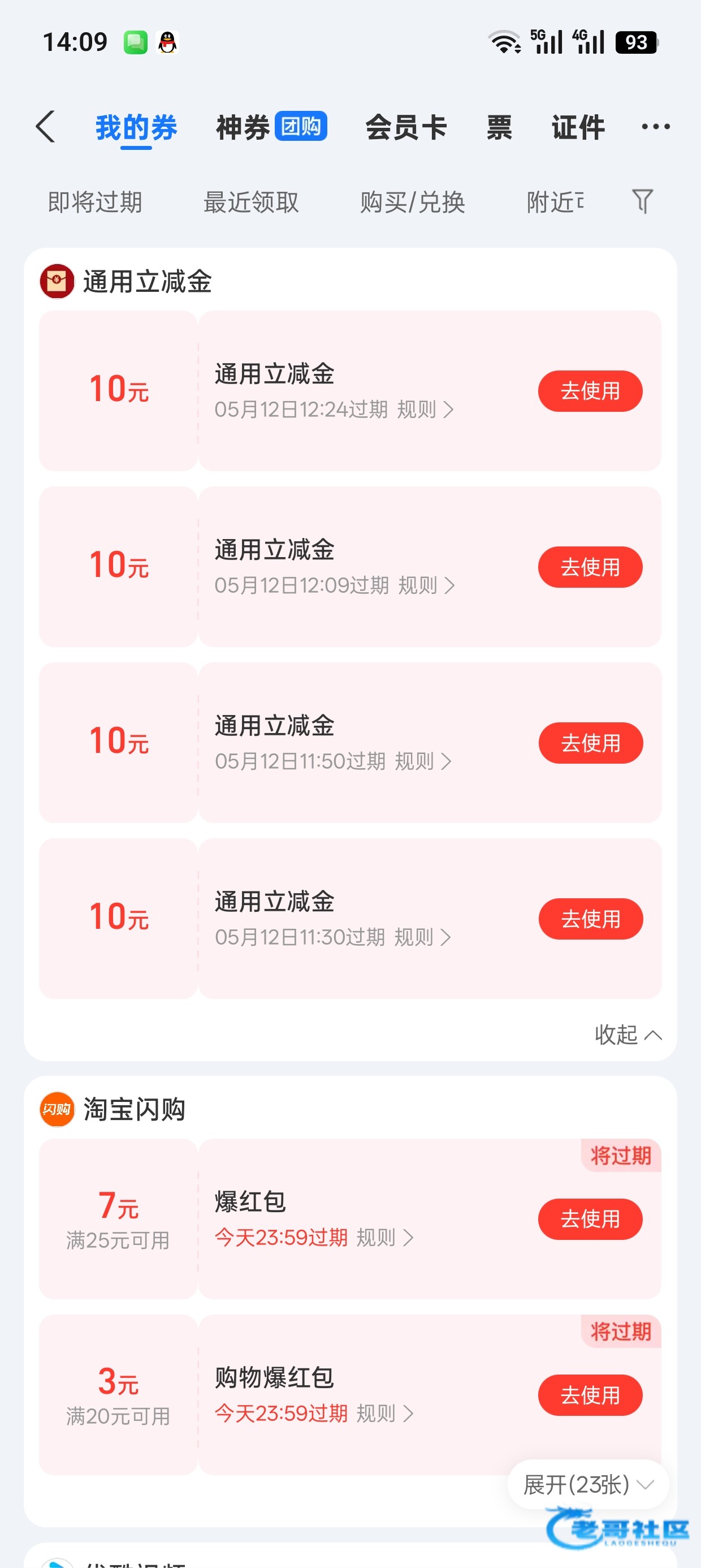Select the 最近领取 filter
This screenshot has width=701, height=1568.
250,202
